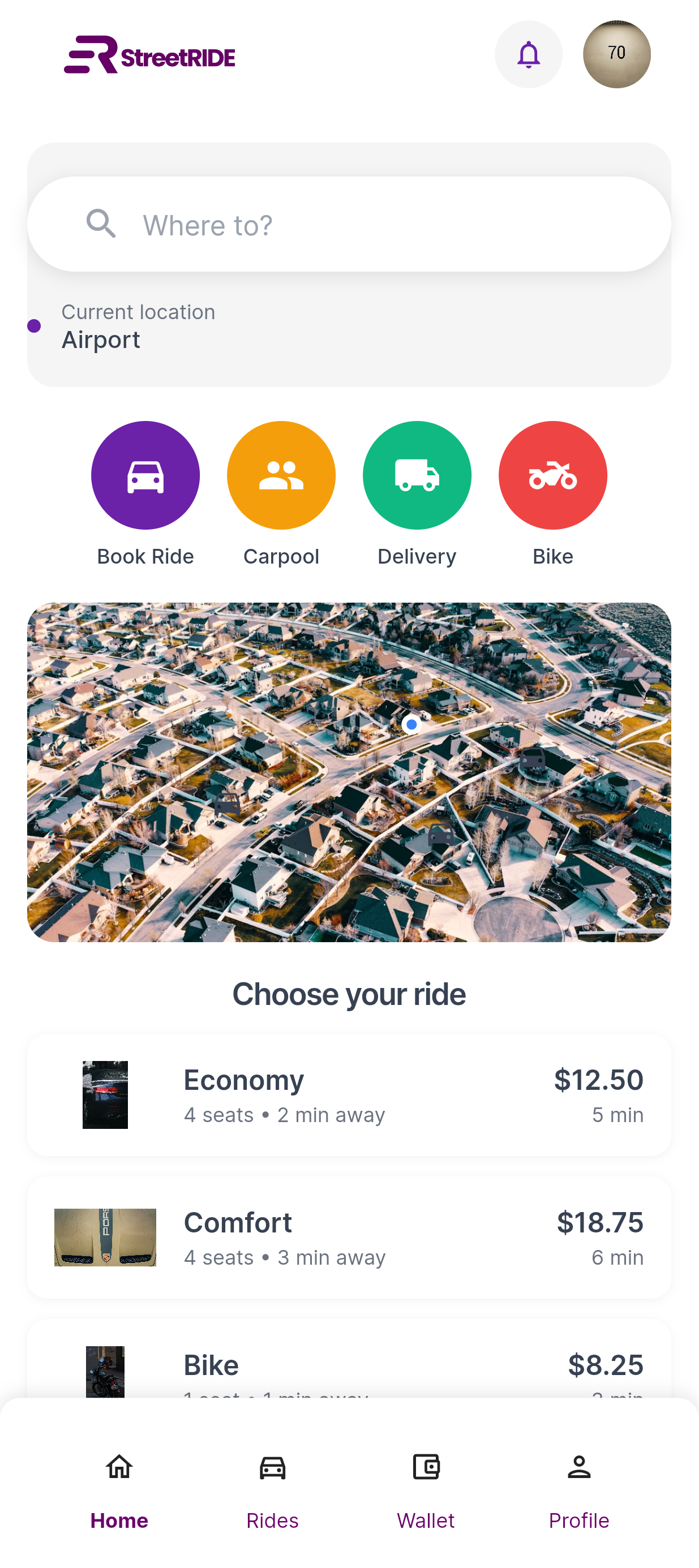Viewport: 699px width, 1568px height.
Task: Click the profile avatar showing 70
Action: point(616,54)
